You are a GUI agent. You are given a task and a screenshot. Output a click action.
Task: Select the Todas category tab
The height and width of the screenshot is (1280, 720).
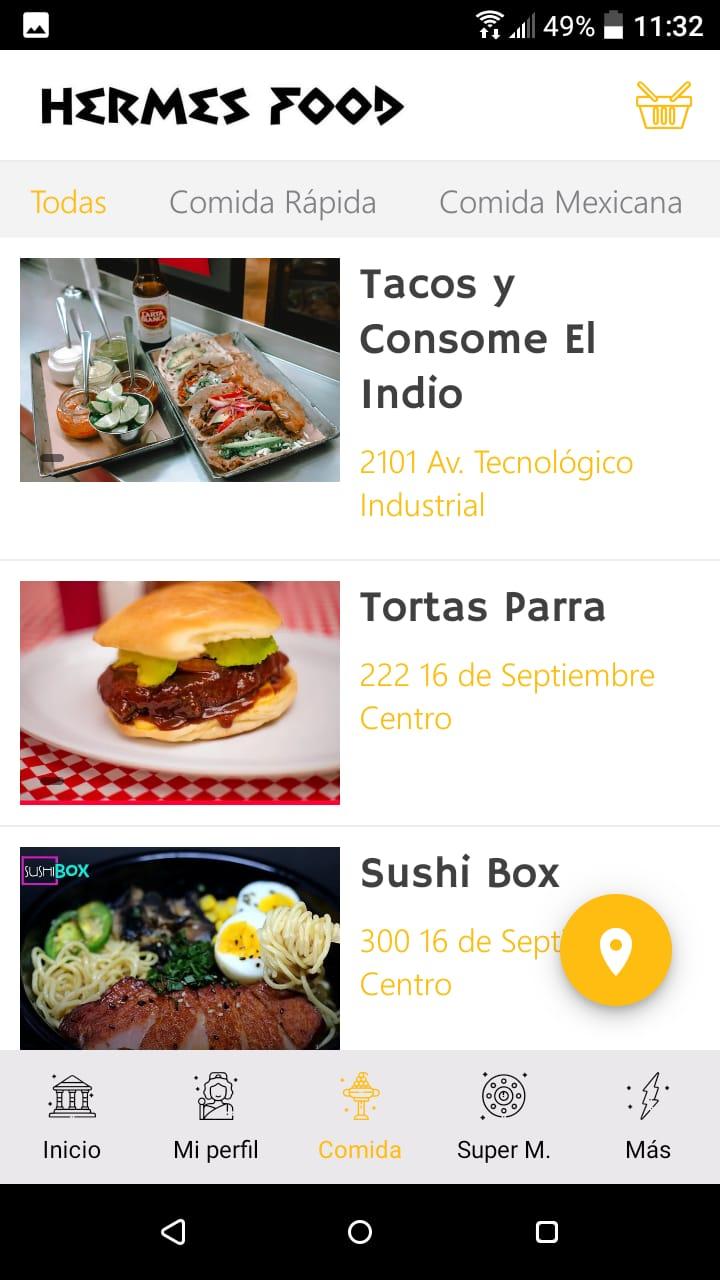(x=68, y=202)
